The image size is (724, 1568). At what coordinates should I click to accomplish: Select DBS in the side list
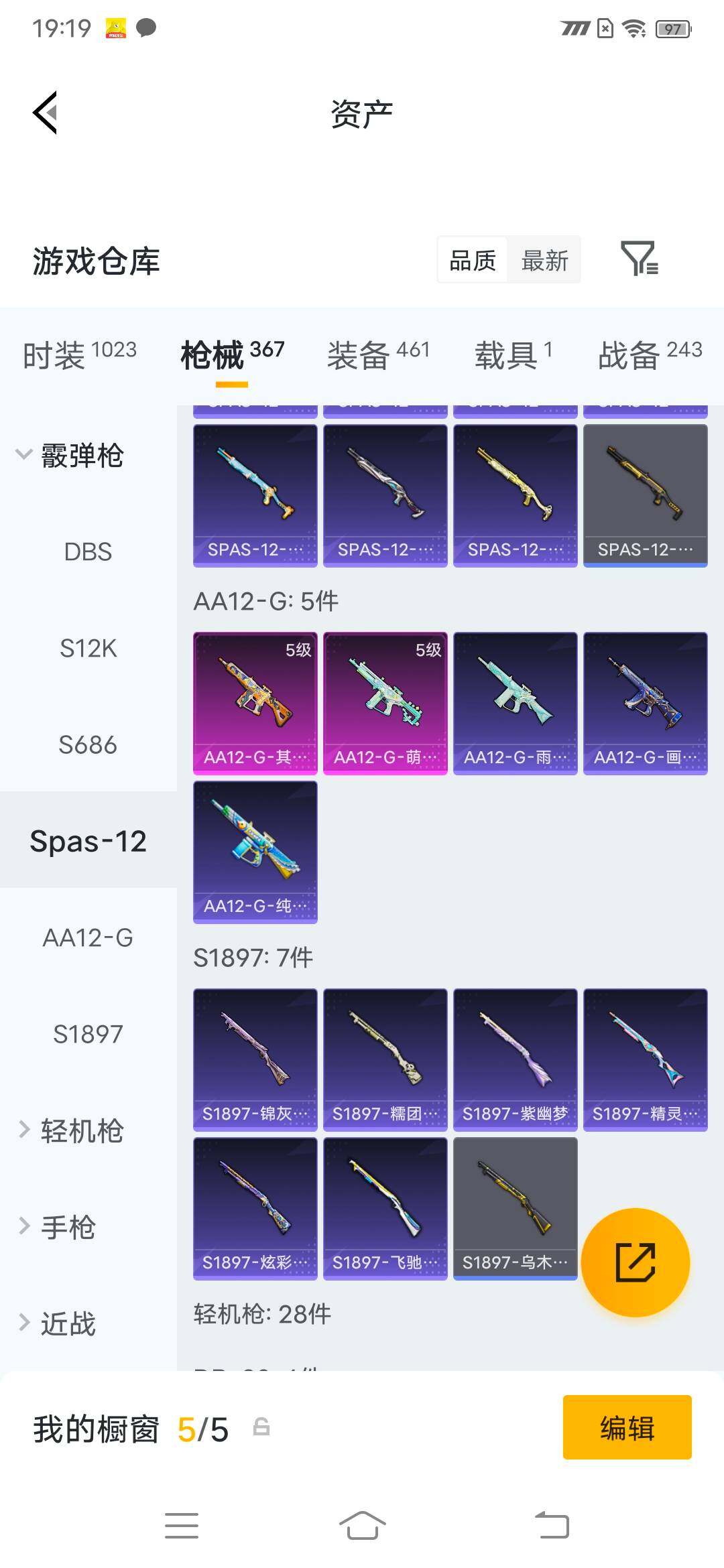coord(88,552)
